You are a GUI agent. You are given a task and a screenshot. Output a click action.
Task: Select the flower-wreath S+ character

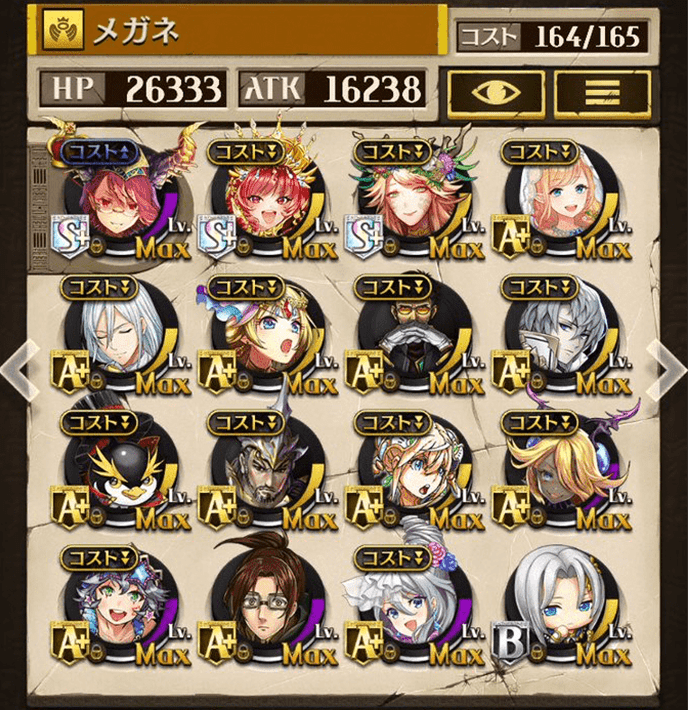click(x=404, y=202)
